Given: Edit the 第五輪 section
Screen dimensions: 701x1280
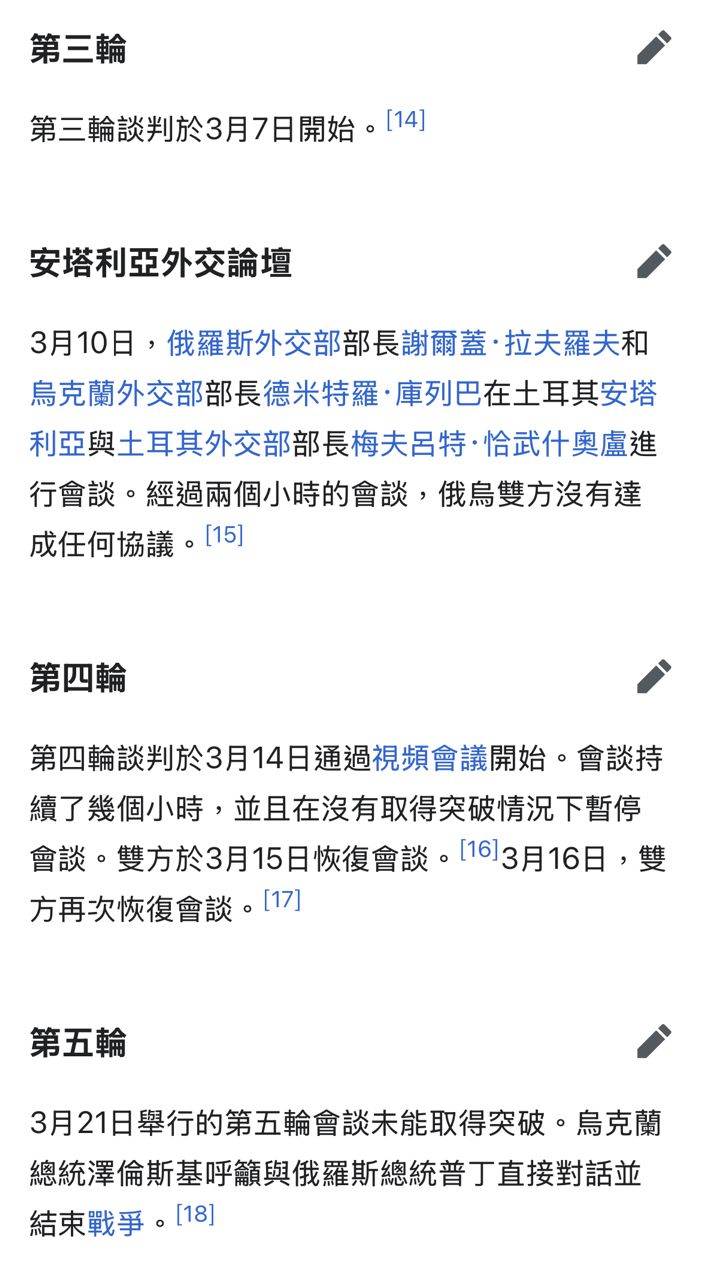Looking at the screenshot, I should pyautogui.click(x=654, y=1042).
